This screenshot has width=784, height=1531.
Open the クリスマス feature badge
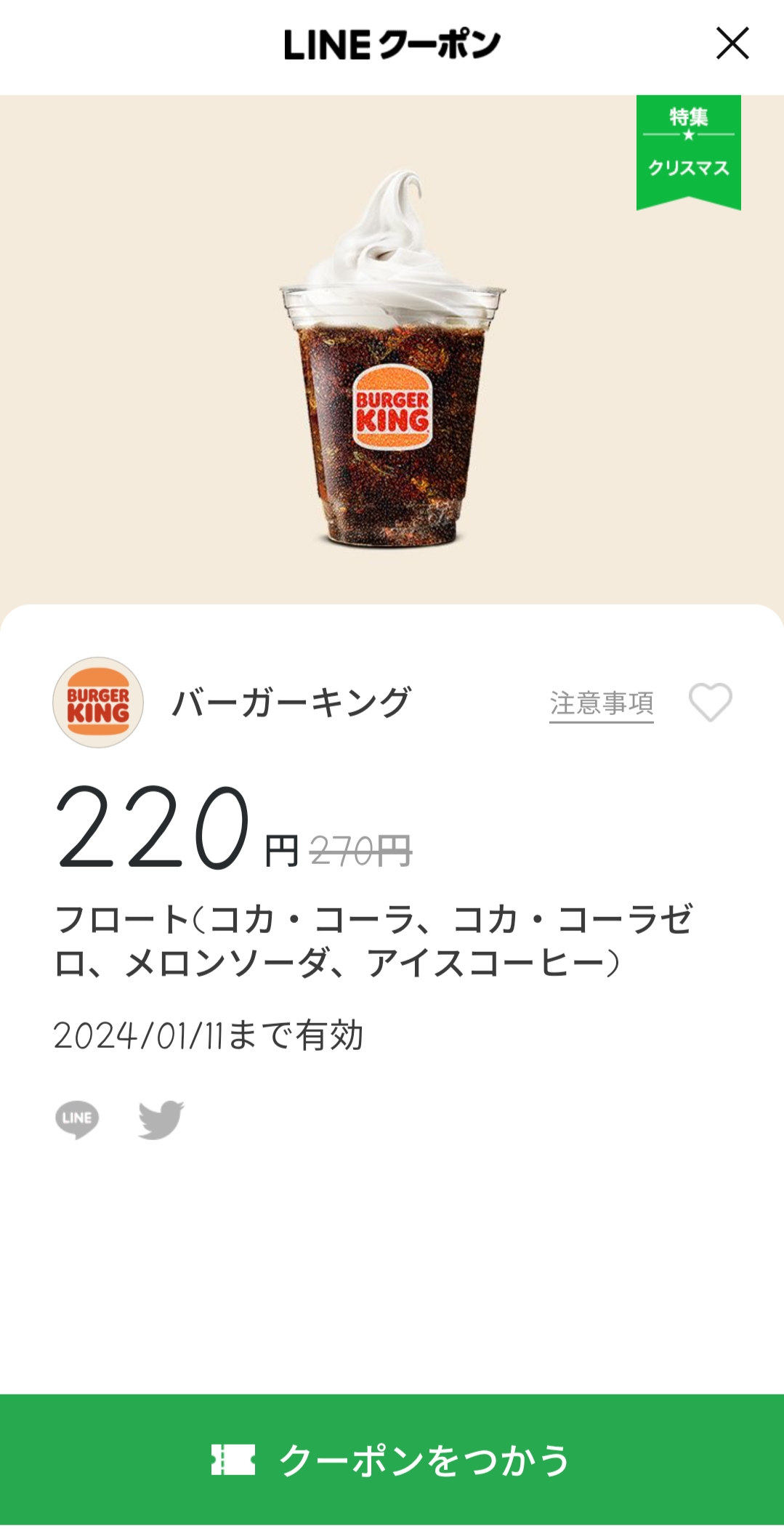tap(688, 151)
